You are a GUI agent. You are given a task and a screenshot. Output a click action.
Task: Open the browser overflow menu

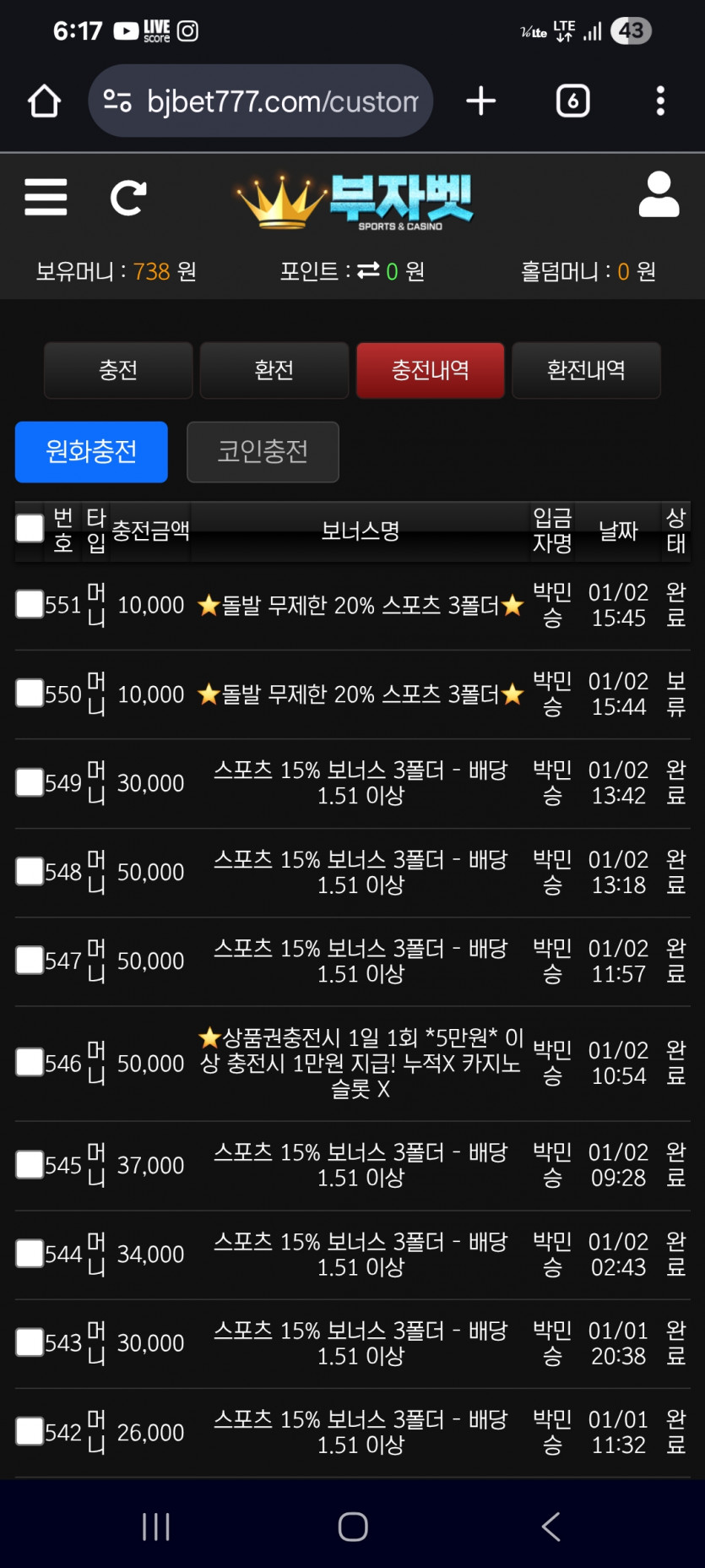[660, 101]
